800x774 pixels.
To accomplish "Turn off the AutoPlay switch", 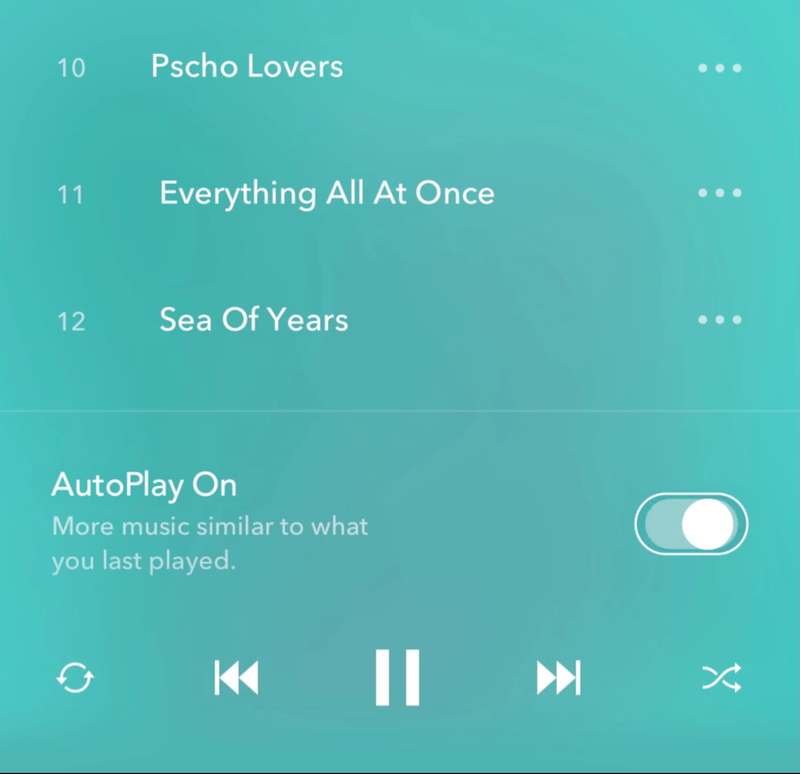I will click(x=691, y=523).
